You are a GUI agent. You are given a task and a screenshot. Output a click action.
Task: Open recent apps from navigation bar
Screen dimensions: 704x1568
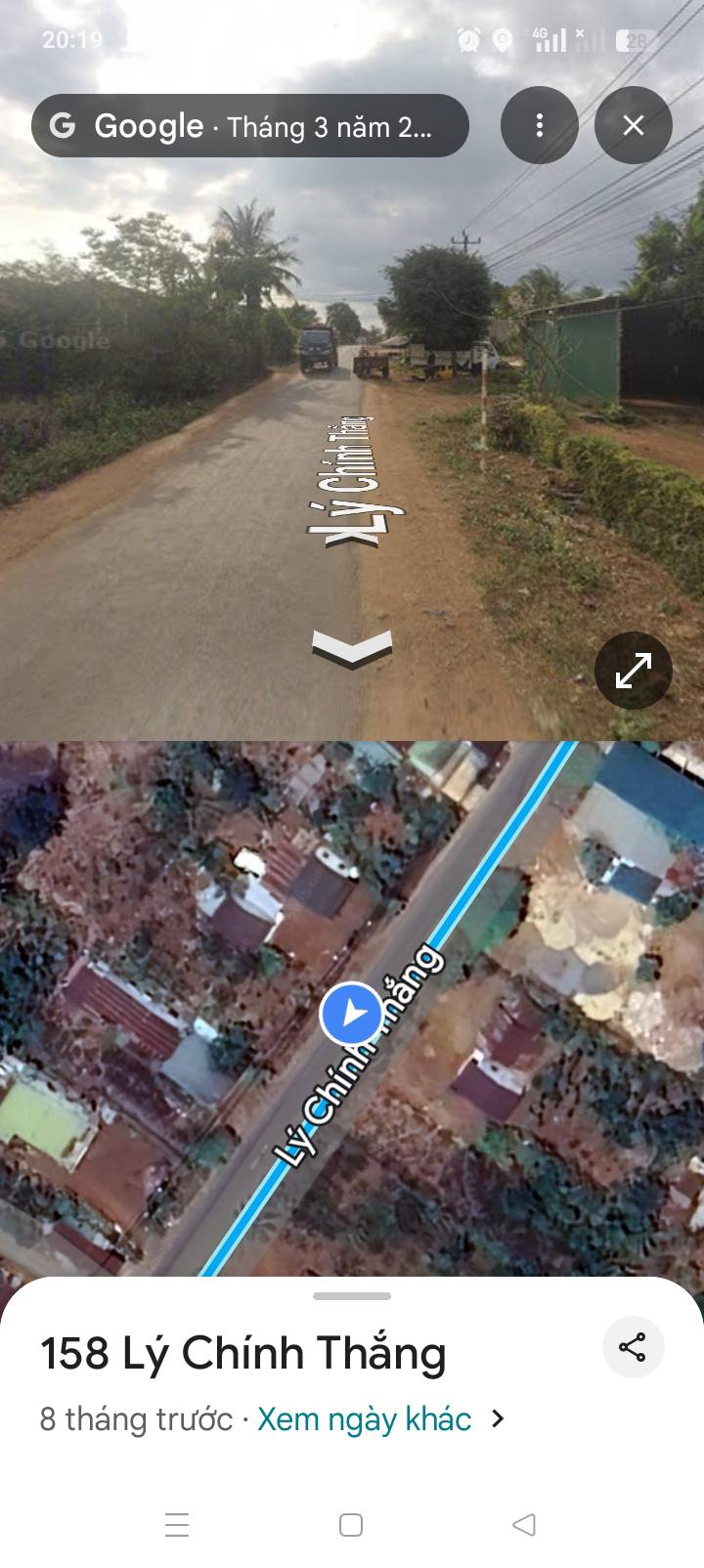(x=177, y=1524)
